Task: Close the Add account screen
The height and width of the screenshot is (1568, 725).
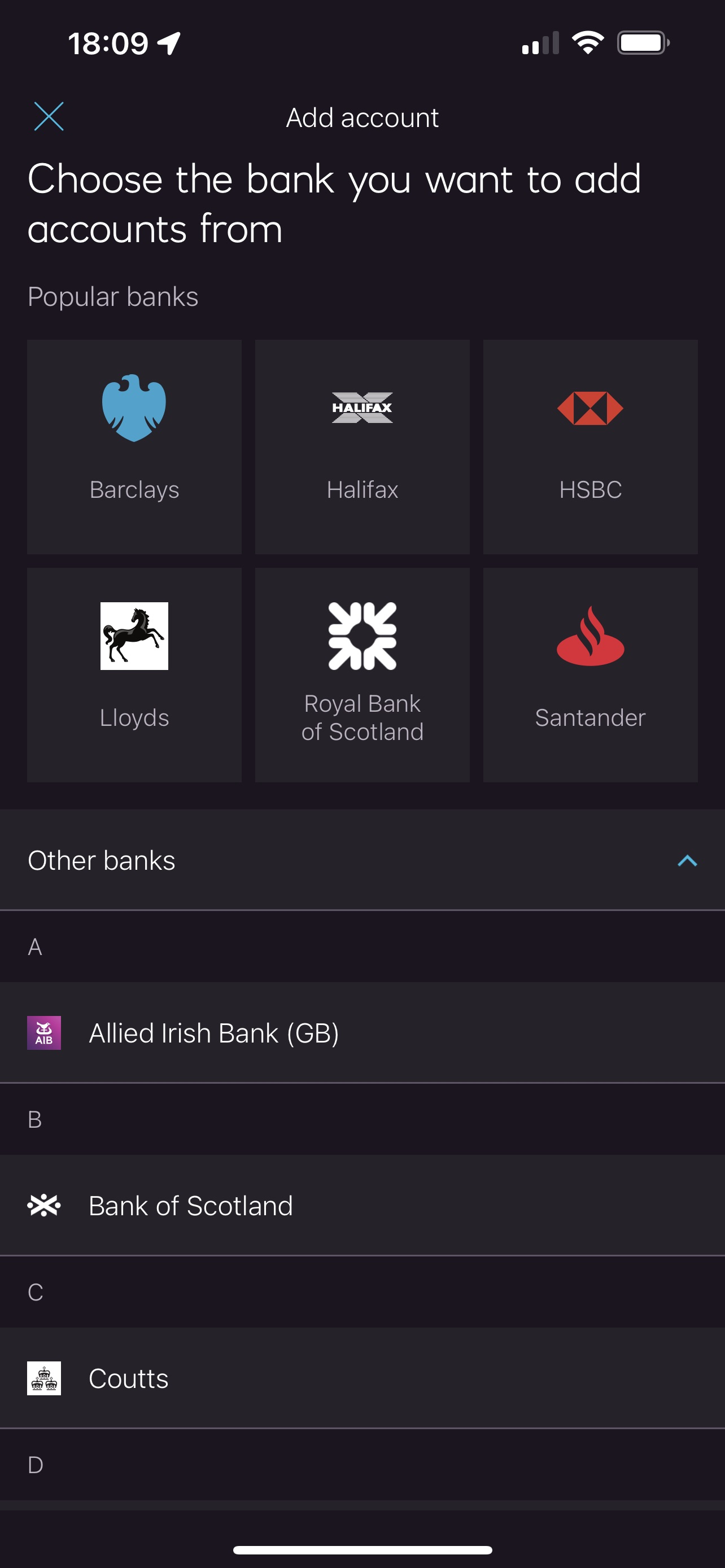Action: [49, 117]
